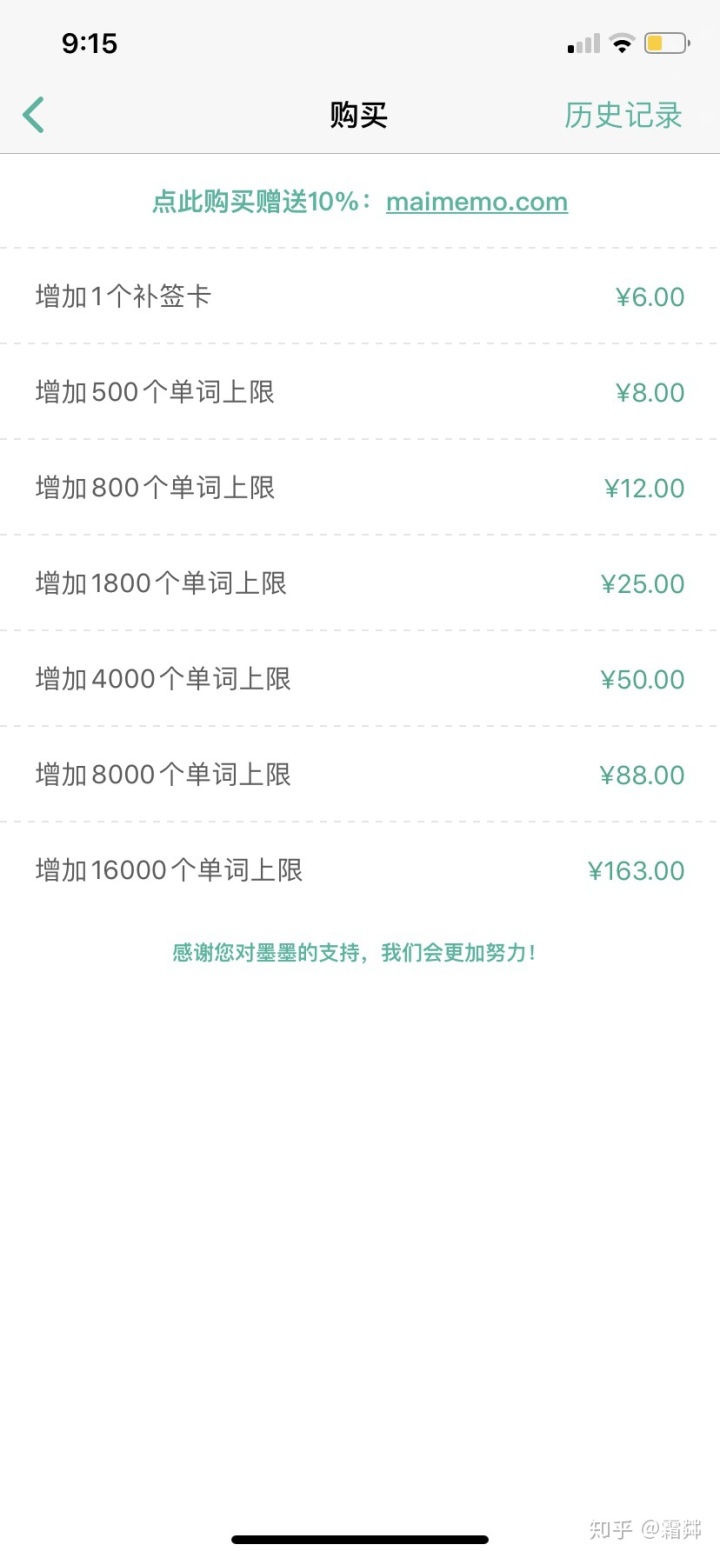Choose the 增加800个单词上限 package
This screenshot has width=720, height=1558.
(360, 488)
